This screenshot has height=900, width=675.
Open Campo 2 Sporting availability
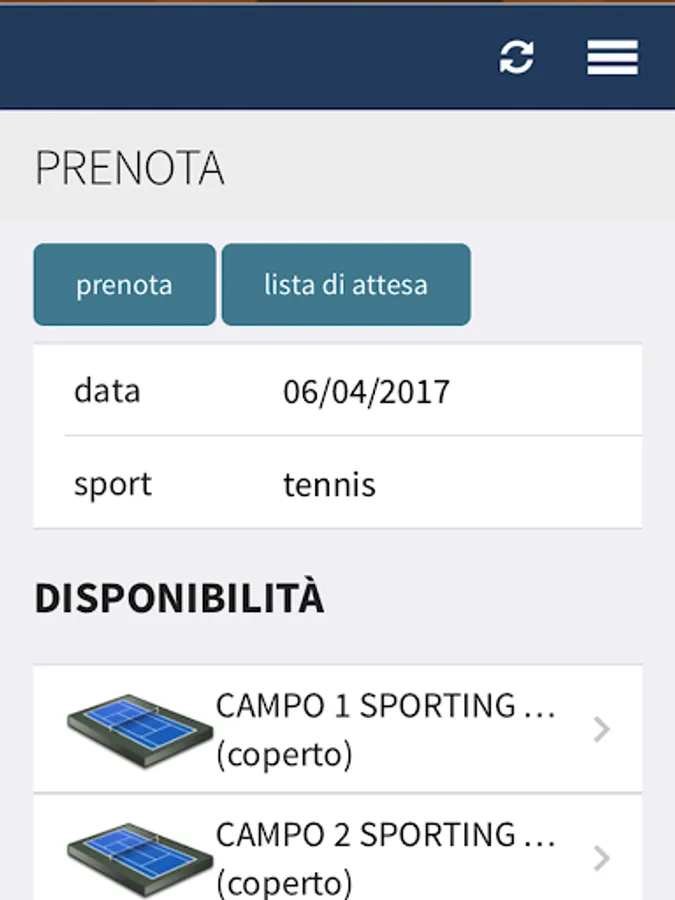point(338,858)
